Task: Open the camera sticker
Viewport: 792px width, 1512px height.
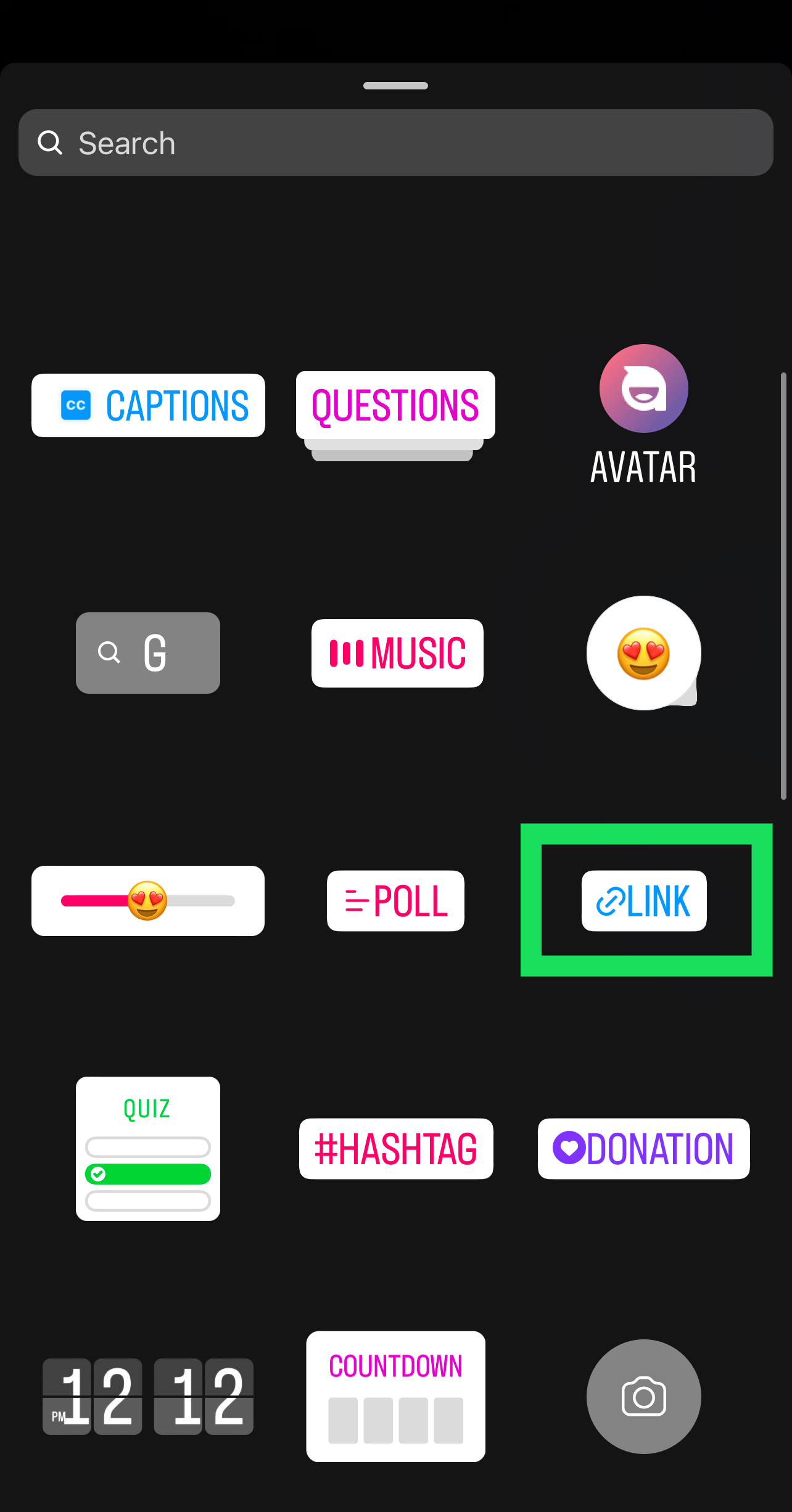Action: pyautogui.click(x=643, y=1396)
